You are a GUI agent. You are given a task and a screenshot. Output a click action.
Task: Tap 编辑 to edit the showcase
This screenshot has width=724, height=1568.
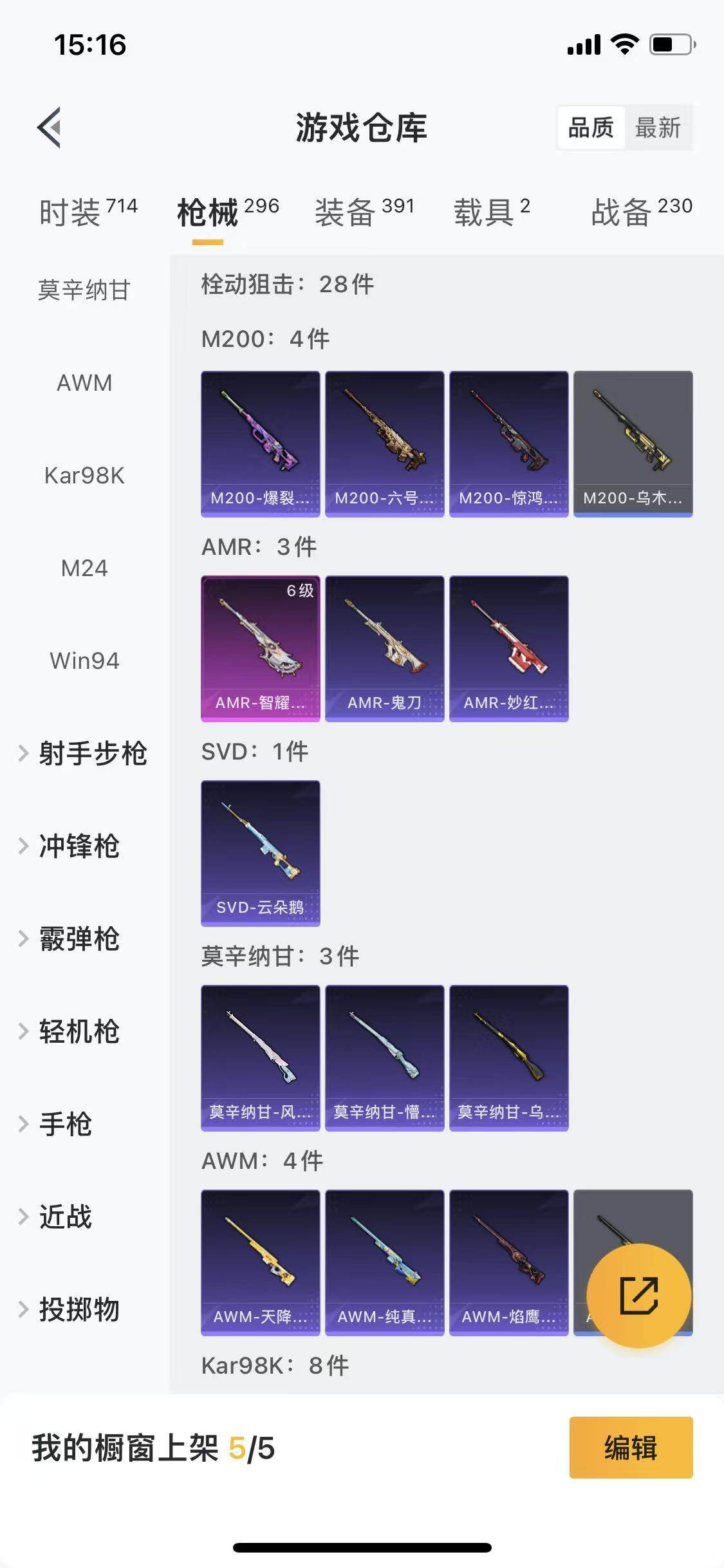click(631, 1448)
